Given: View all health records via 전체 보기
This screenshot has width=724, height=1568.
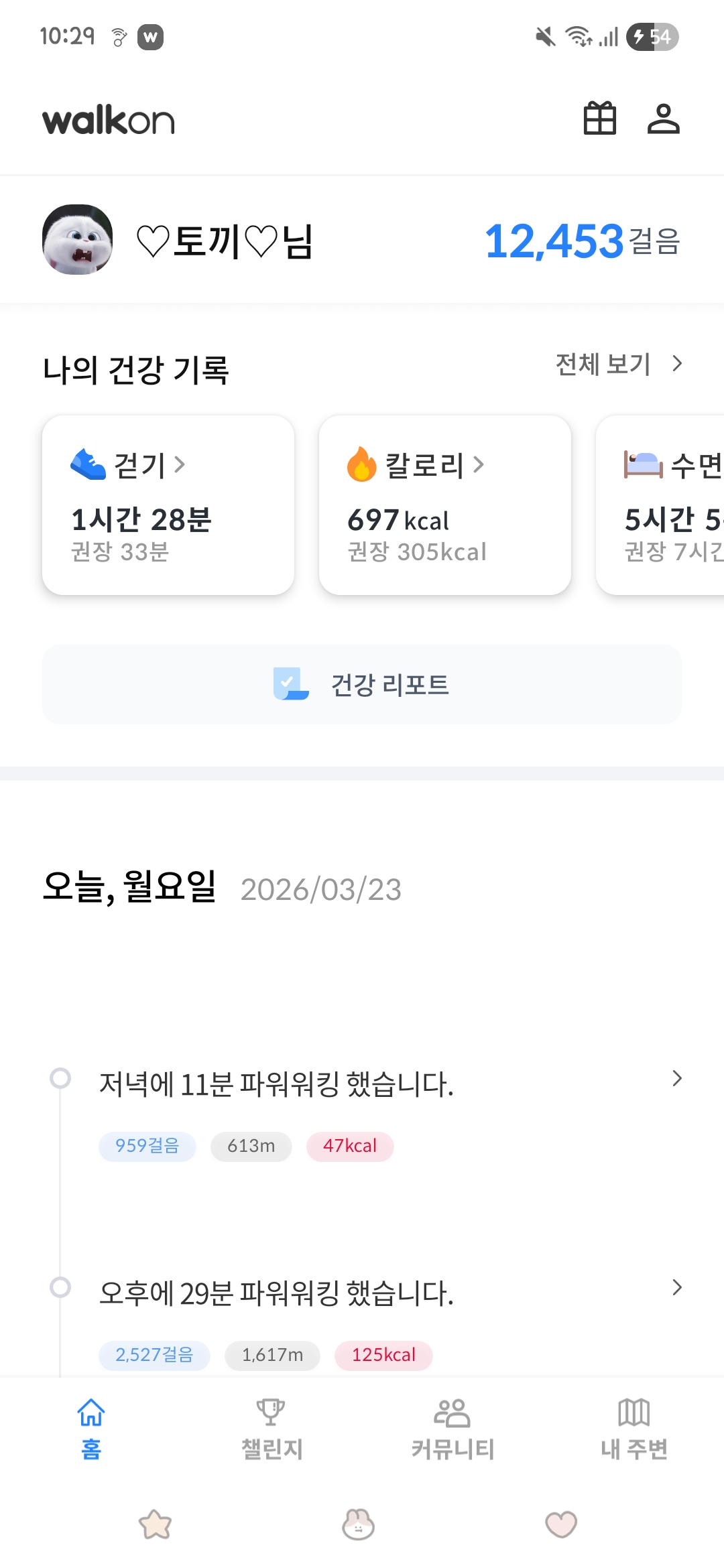Looking at the screenshot, I should 618,365.
